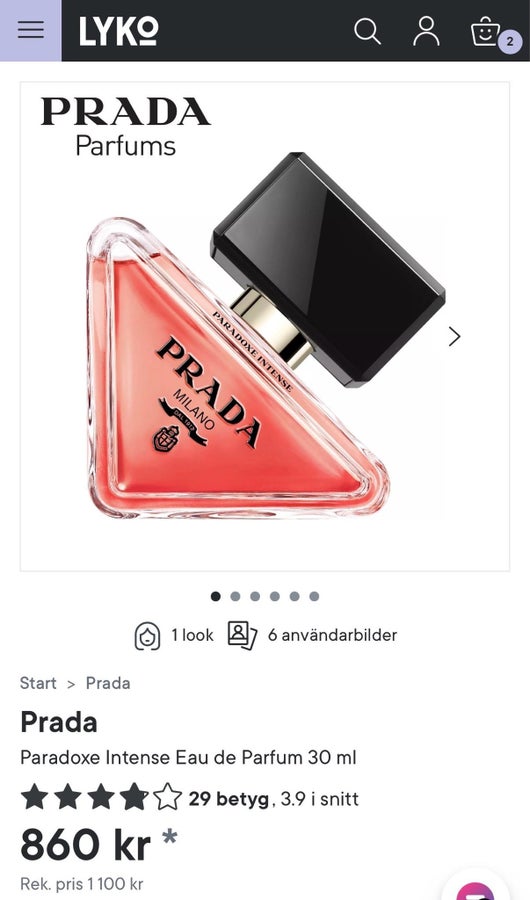Viewport: 530px width, 900px height.
Task: Open the Prada brand heading link
Action: (59, 722)
